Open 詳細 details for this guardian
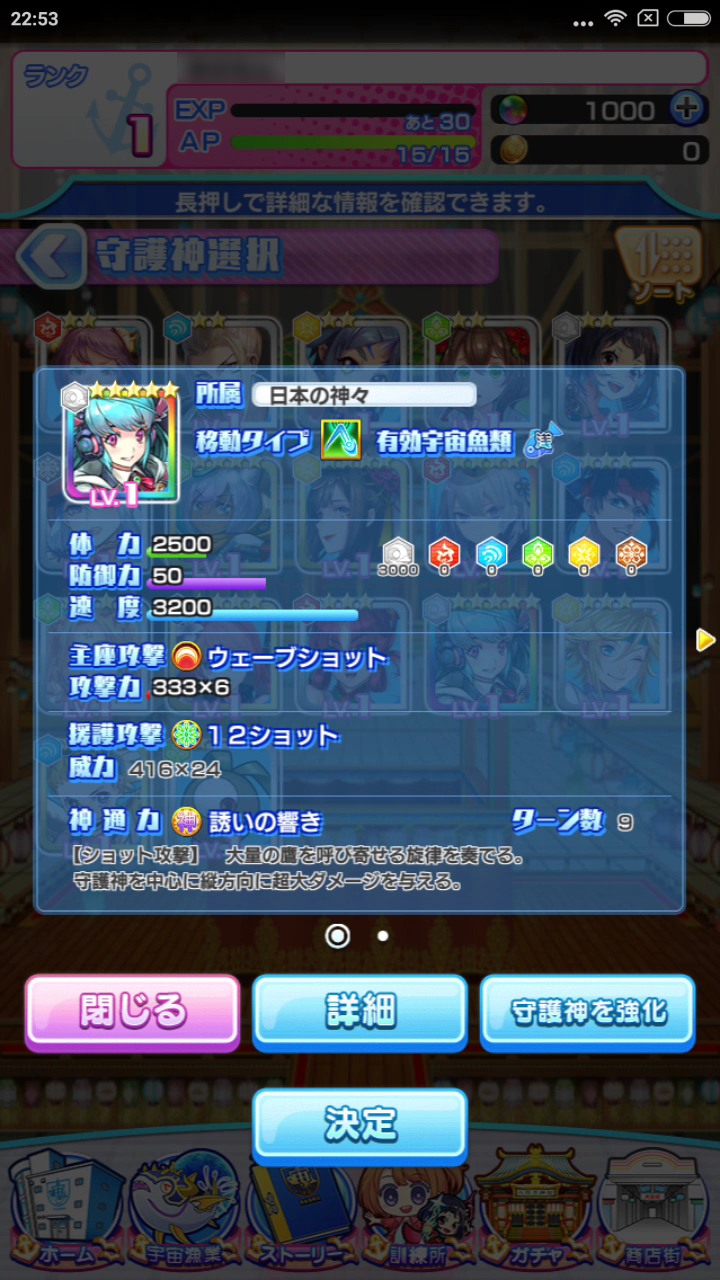720x1280 pixels. point(360,1011)
